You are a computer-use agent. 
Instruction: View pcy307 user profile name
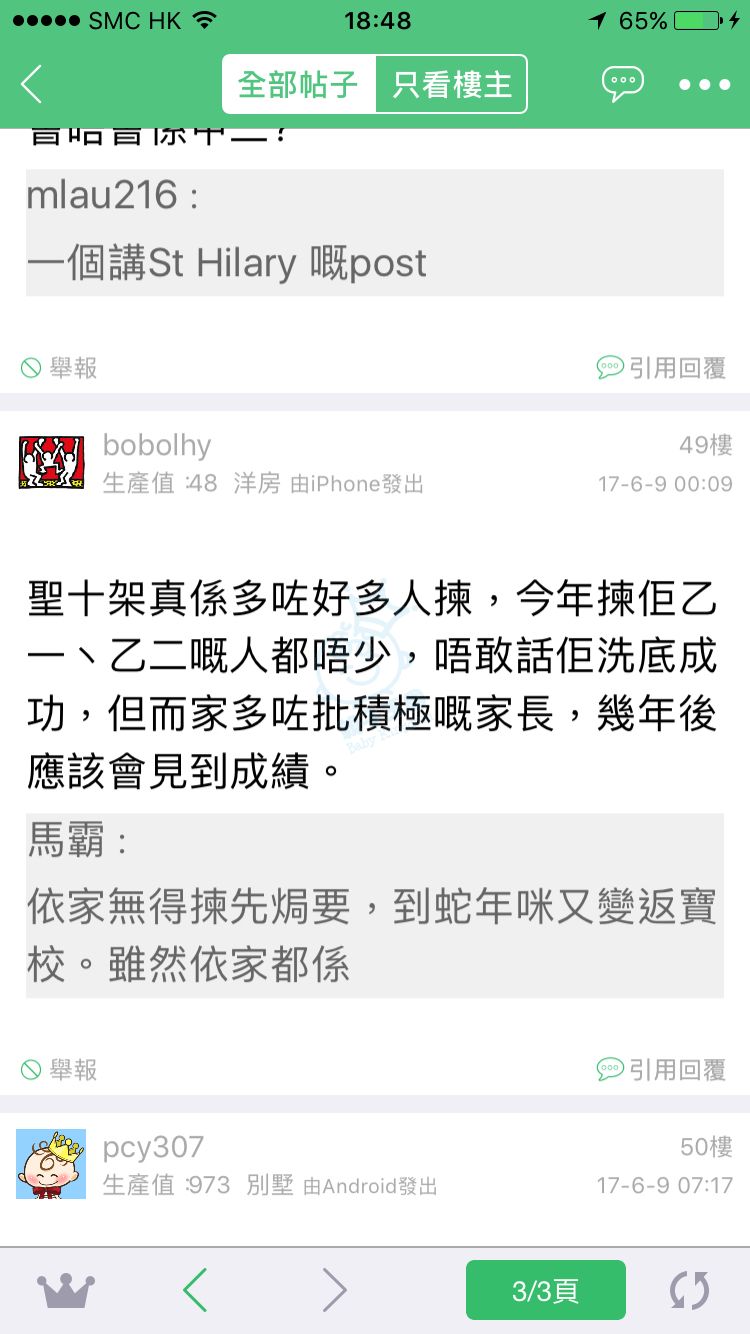(153, 1147)
